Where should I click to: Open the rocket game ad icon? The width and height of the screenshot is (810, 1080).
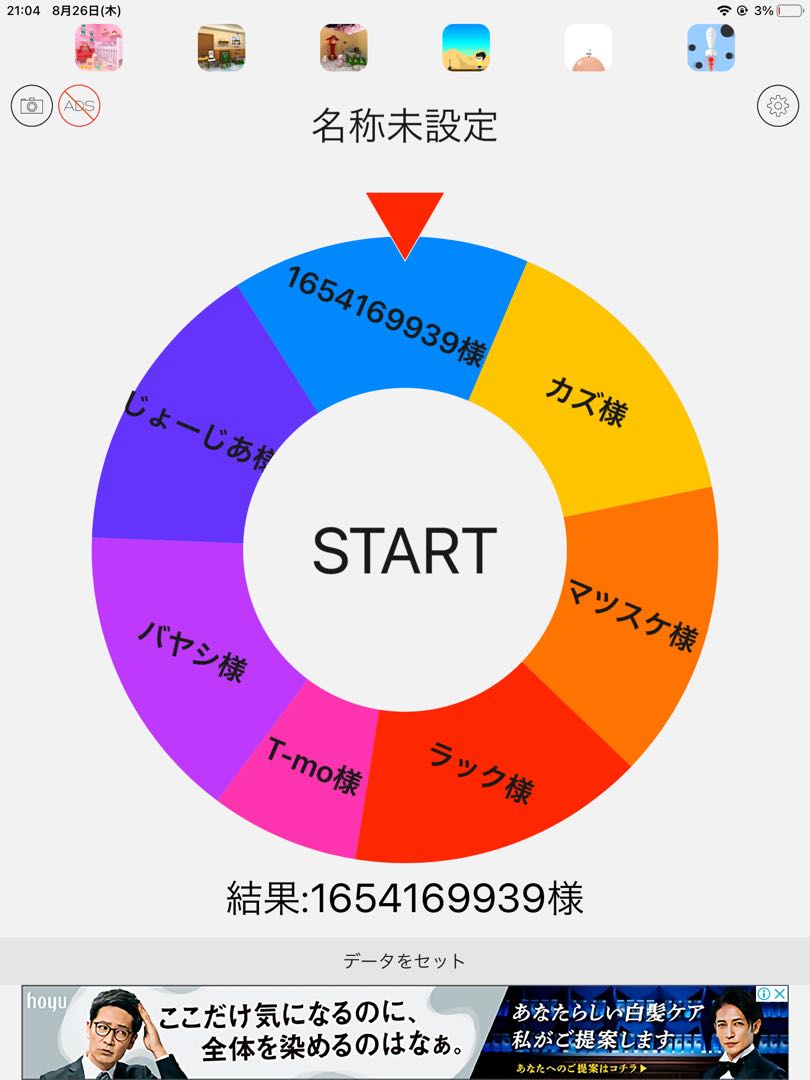coord(711,47)
